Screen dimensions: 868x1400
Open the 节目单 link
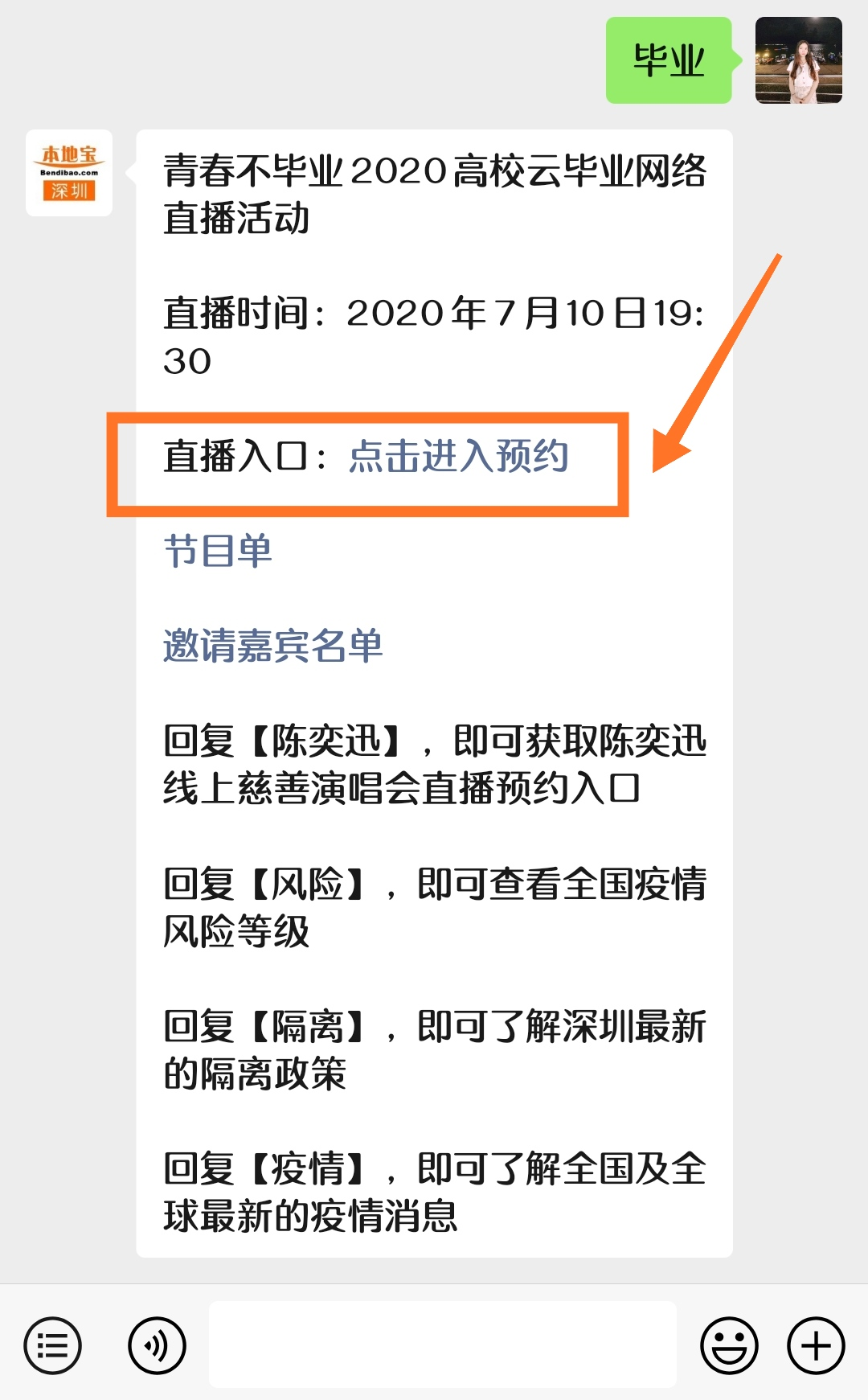click(x=218, y=552)
